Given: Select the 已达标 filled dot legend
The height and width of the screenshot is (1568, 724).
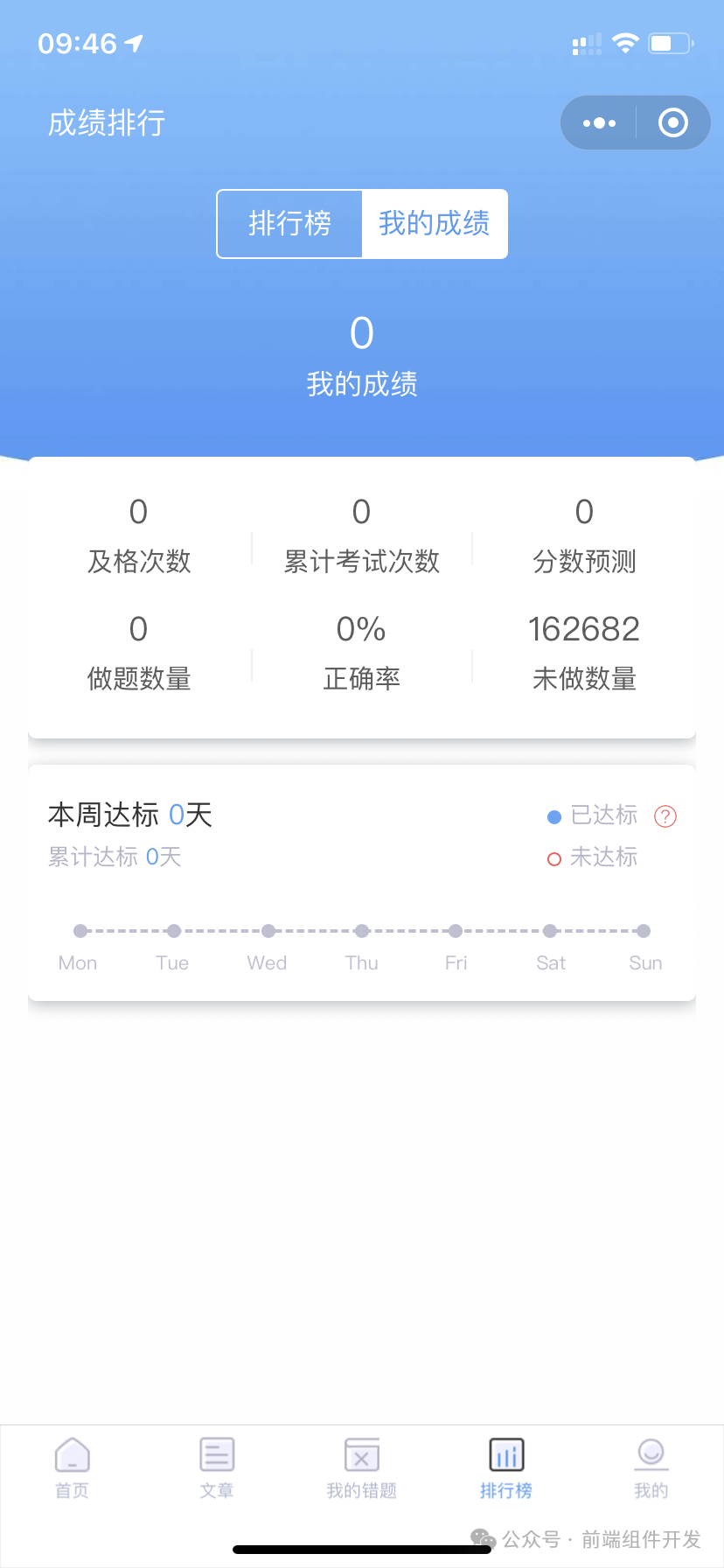Looking at the screenshot, I should pyautogui.click(x=553, y=816).
